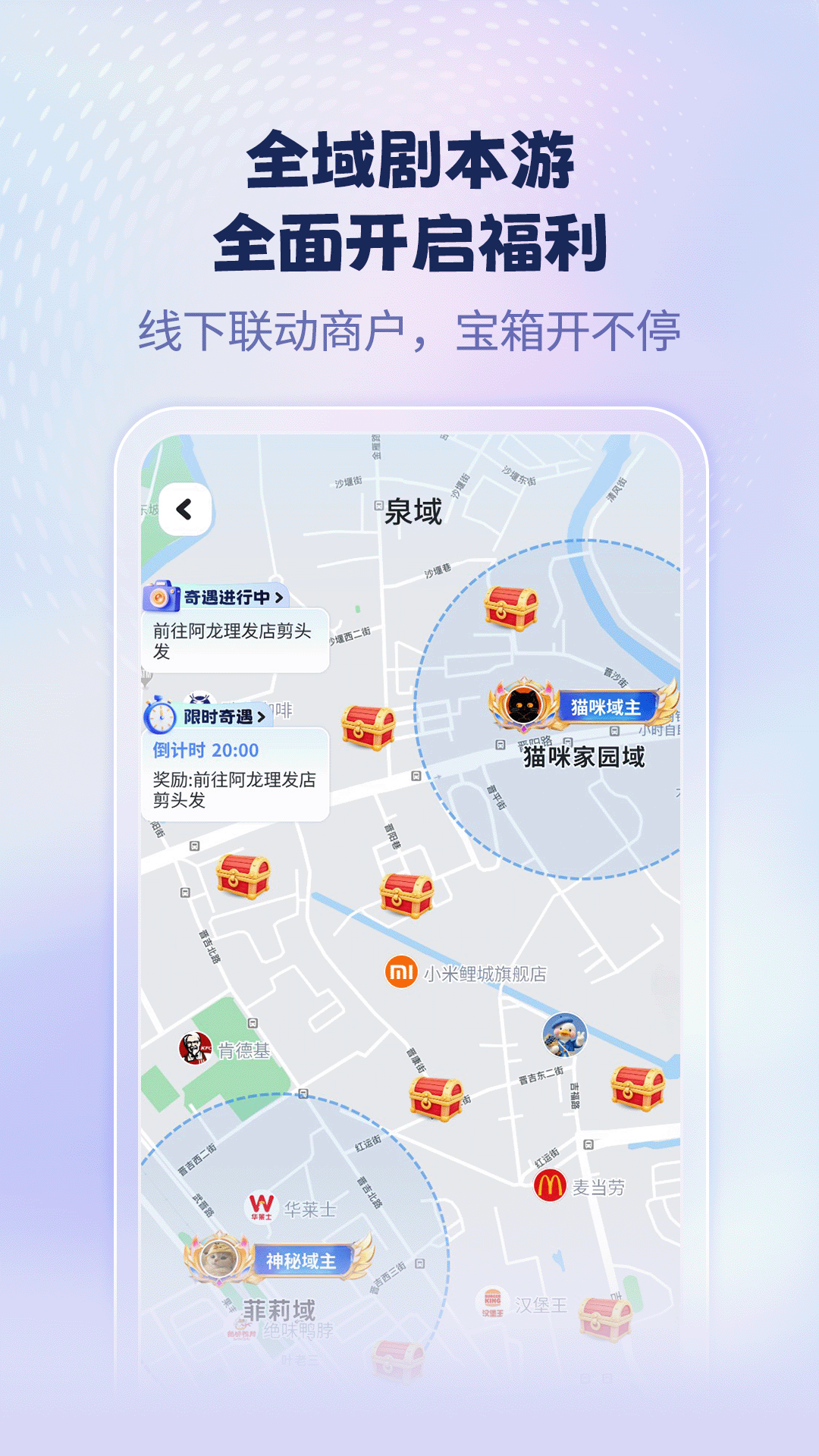Select the KFC 肯德基 restaurant icon
The width and height of the screenshot is (819, 1456).
(x=196, y=1050)
